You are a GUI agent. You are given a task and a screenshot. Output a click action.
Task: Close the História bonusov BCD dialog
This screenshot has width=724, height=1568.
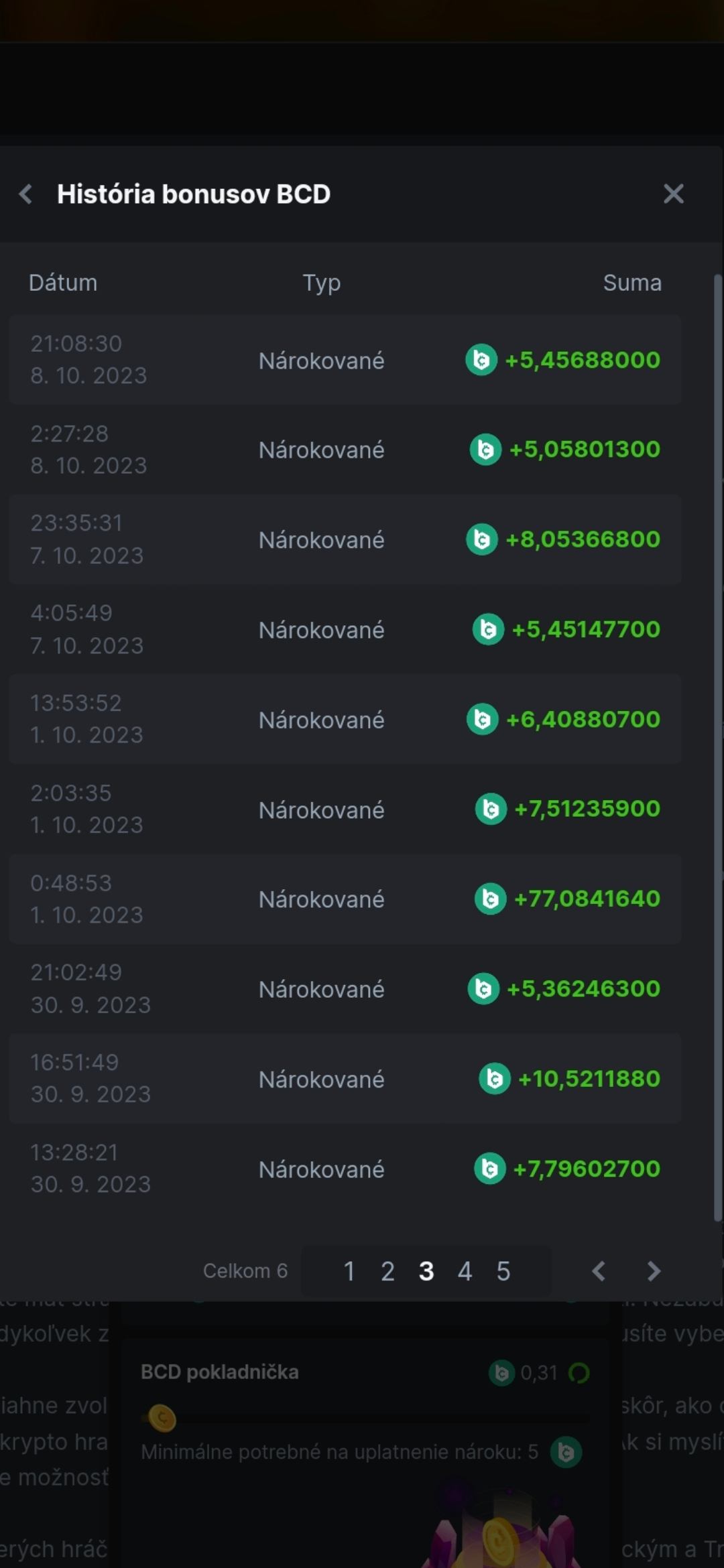[x=674, y=194]
